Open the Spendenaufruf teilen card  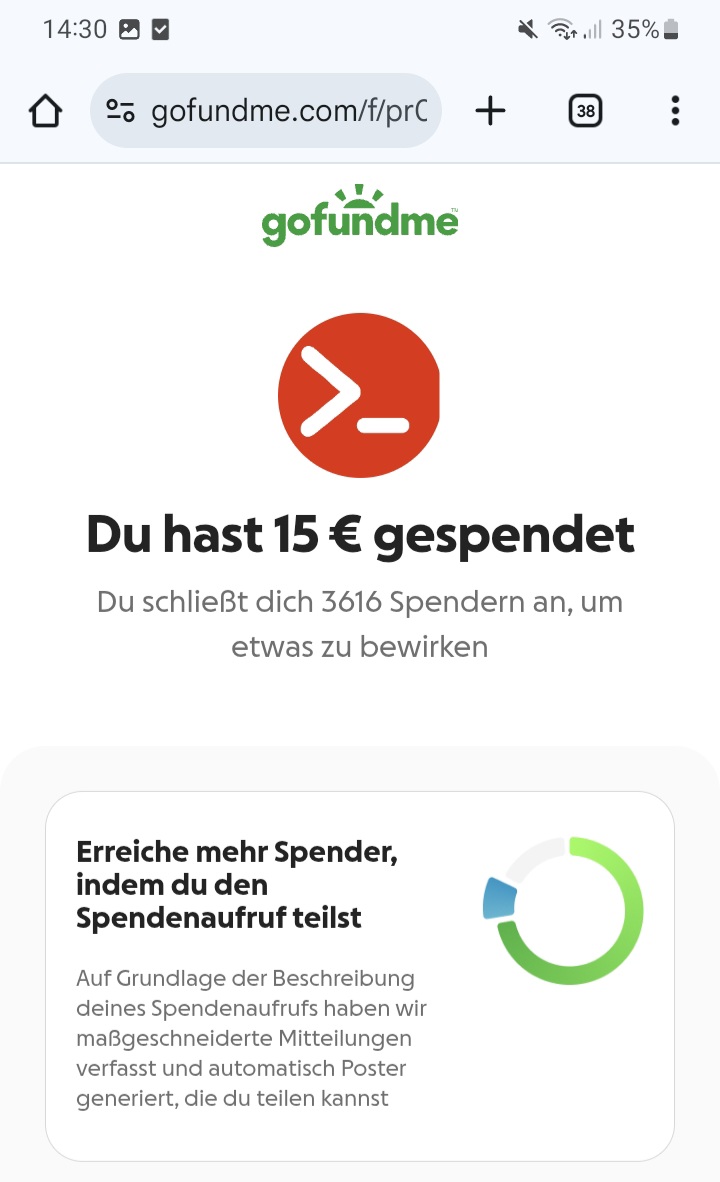point(360,975)
